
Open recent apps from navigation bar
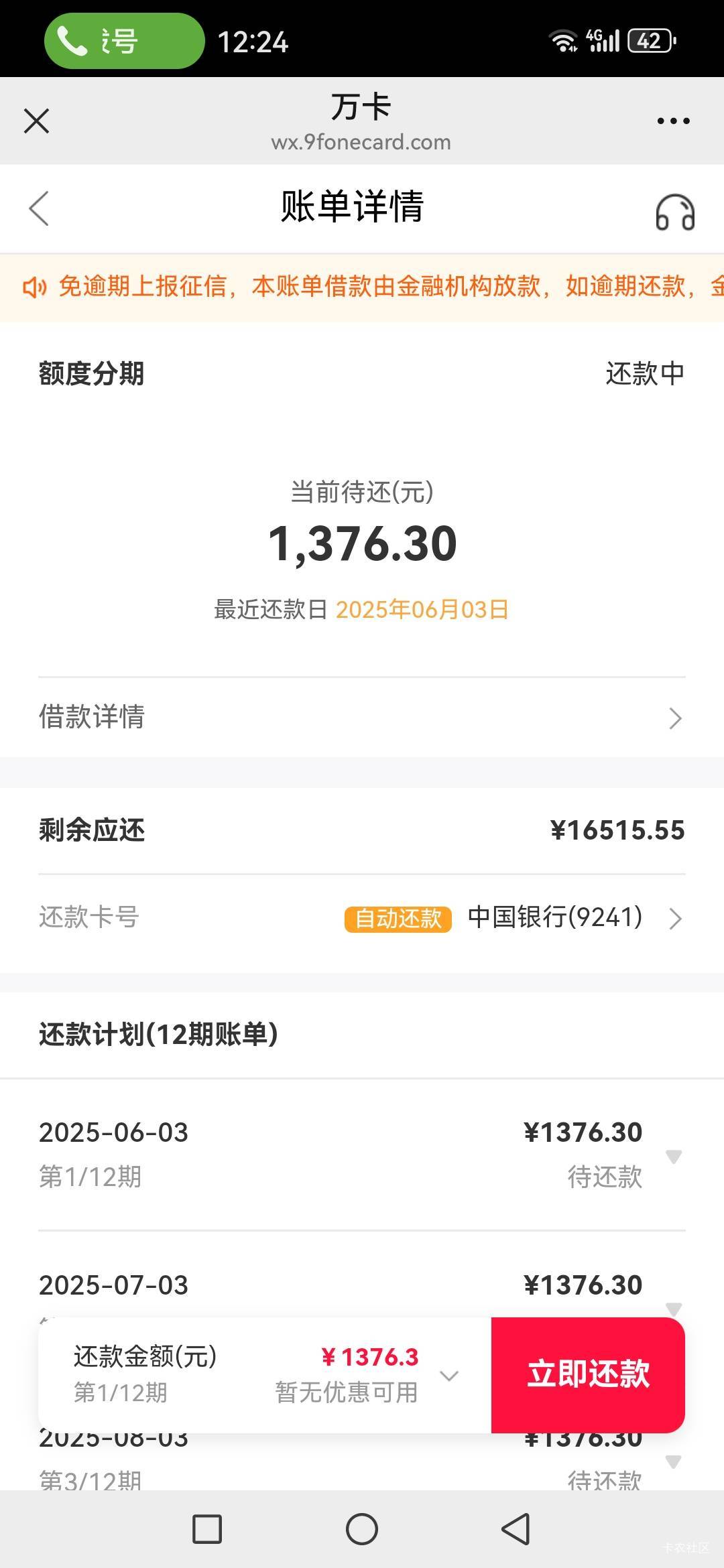(x=207, y=1529)
